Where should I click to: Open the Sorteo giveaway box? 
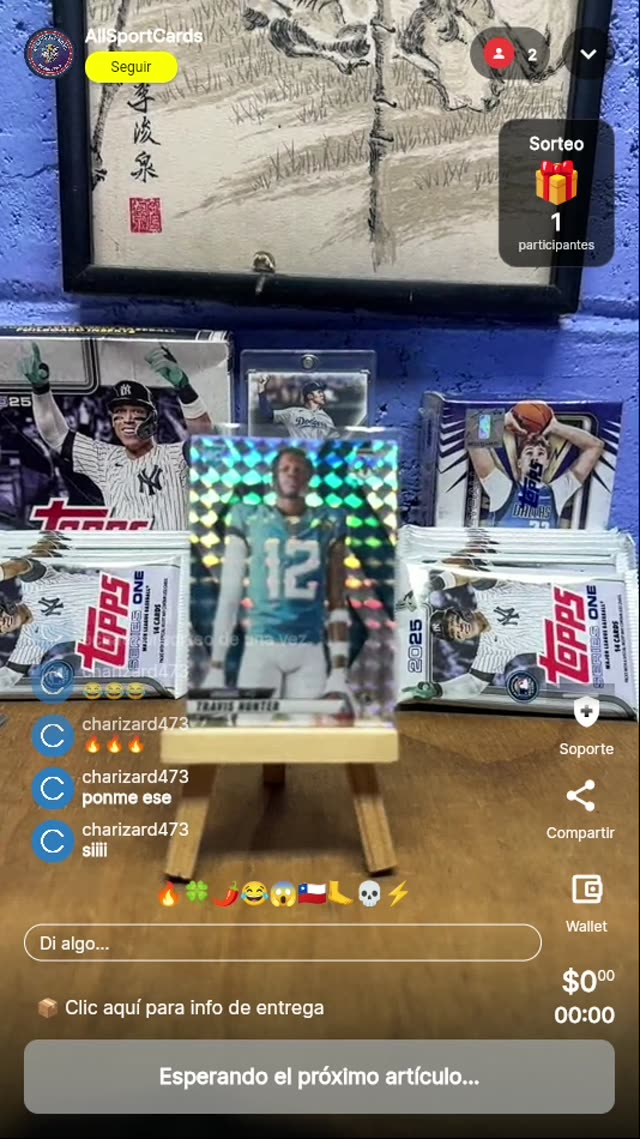(556, 193)
